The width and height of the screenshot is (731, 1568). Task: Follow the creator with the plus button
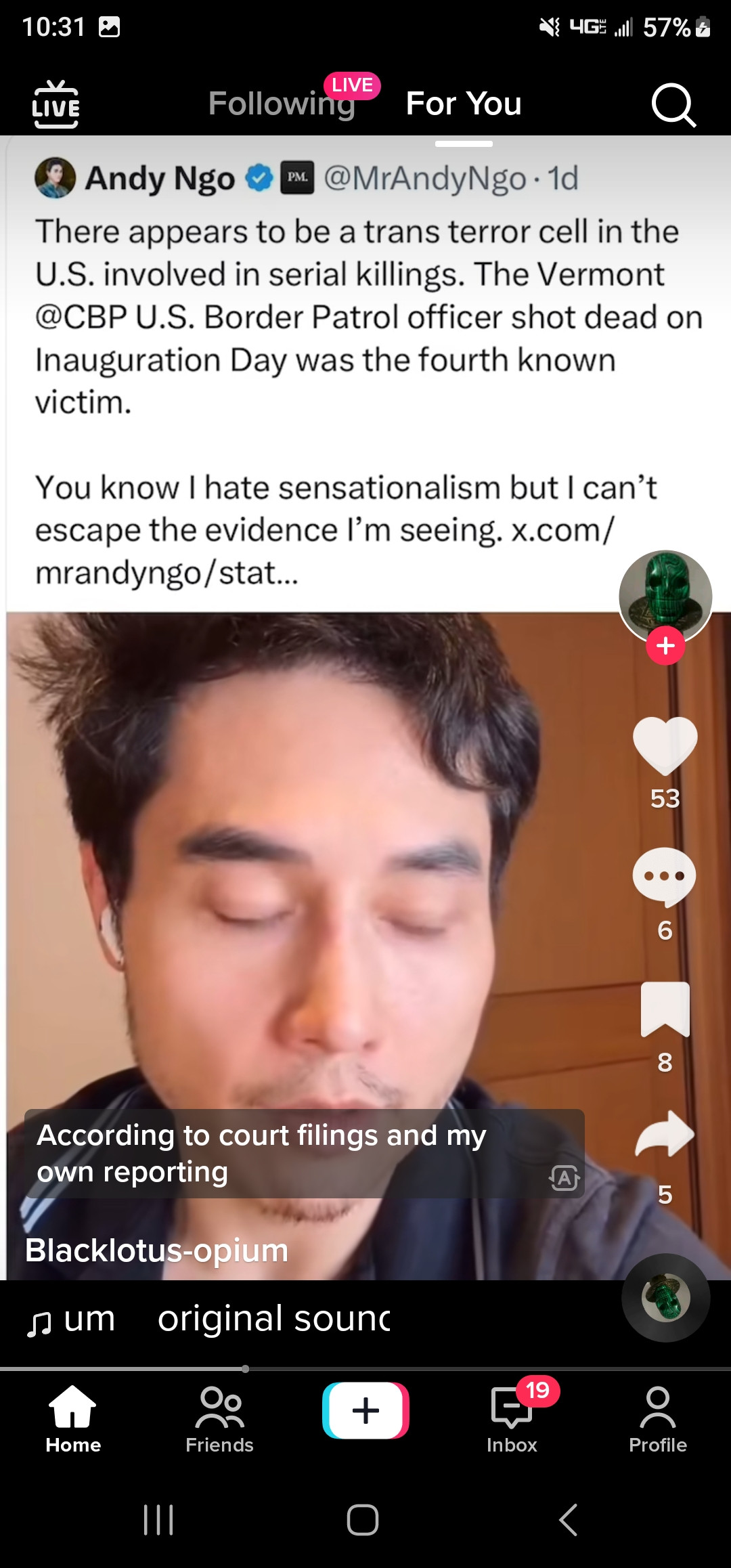tap(665, 645)
